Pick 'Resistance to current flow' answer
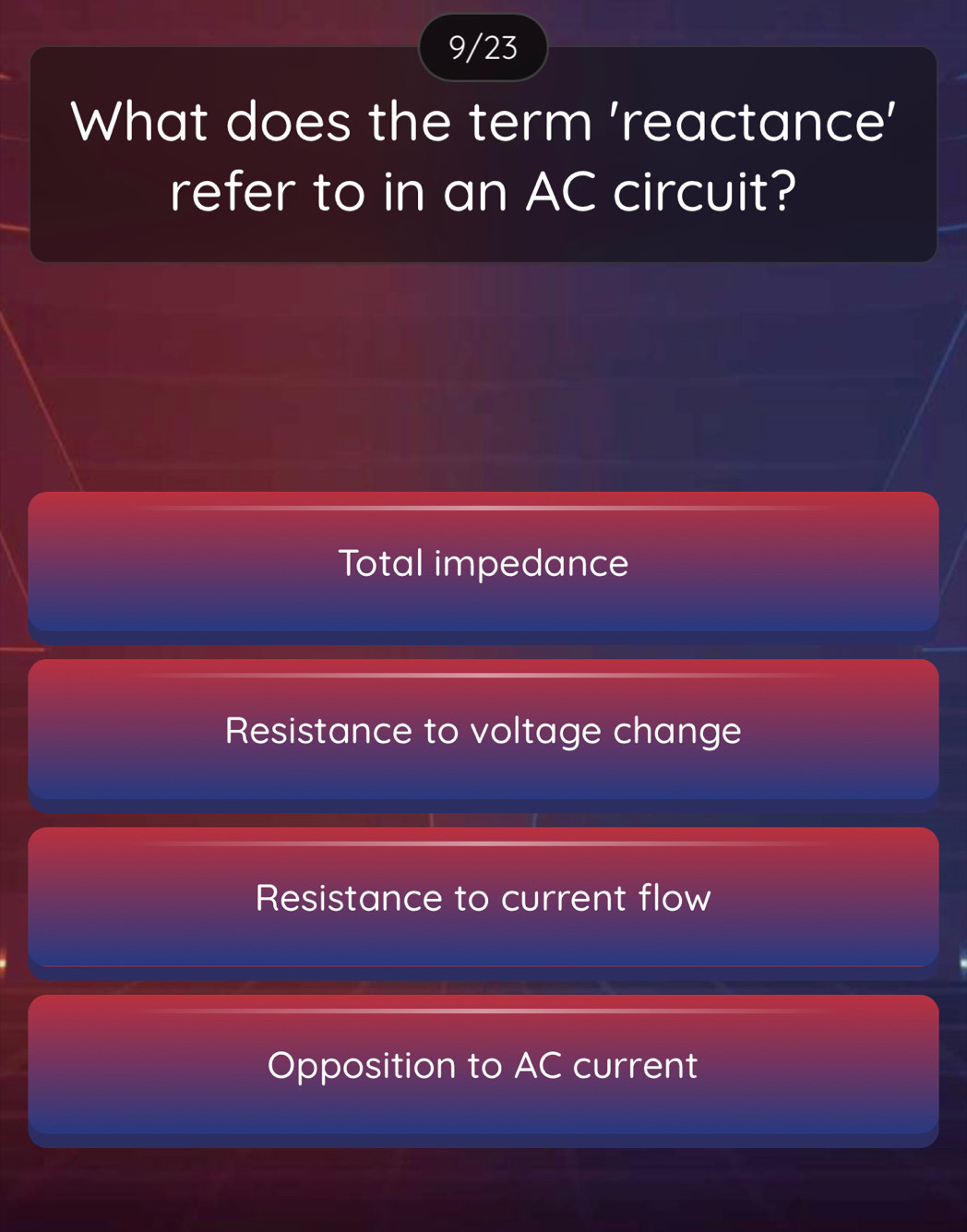 point(483,897)
